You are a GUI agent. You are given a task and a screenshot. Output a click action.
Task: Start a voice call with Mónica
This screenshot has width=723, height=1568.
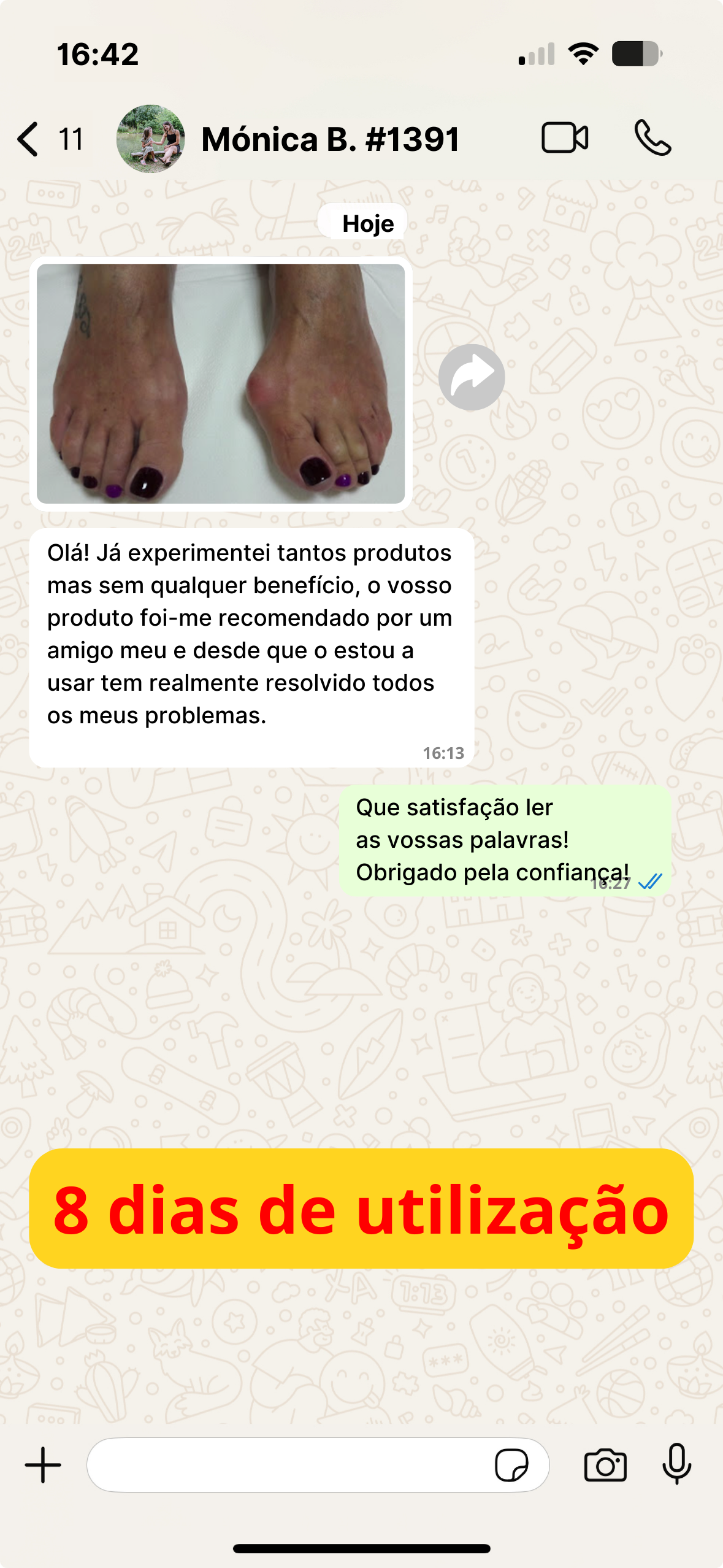coord(652,137)
